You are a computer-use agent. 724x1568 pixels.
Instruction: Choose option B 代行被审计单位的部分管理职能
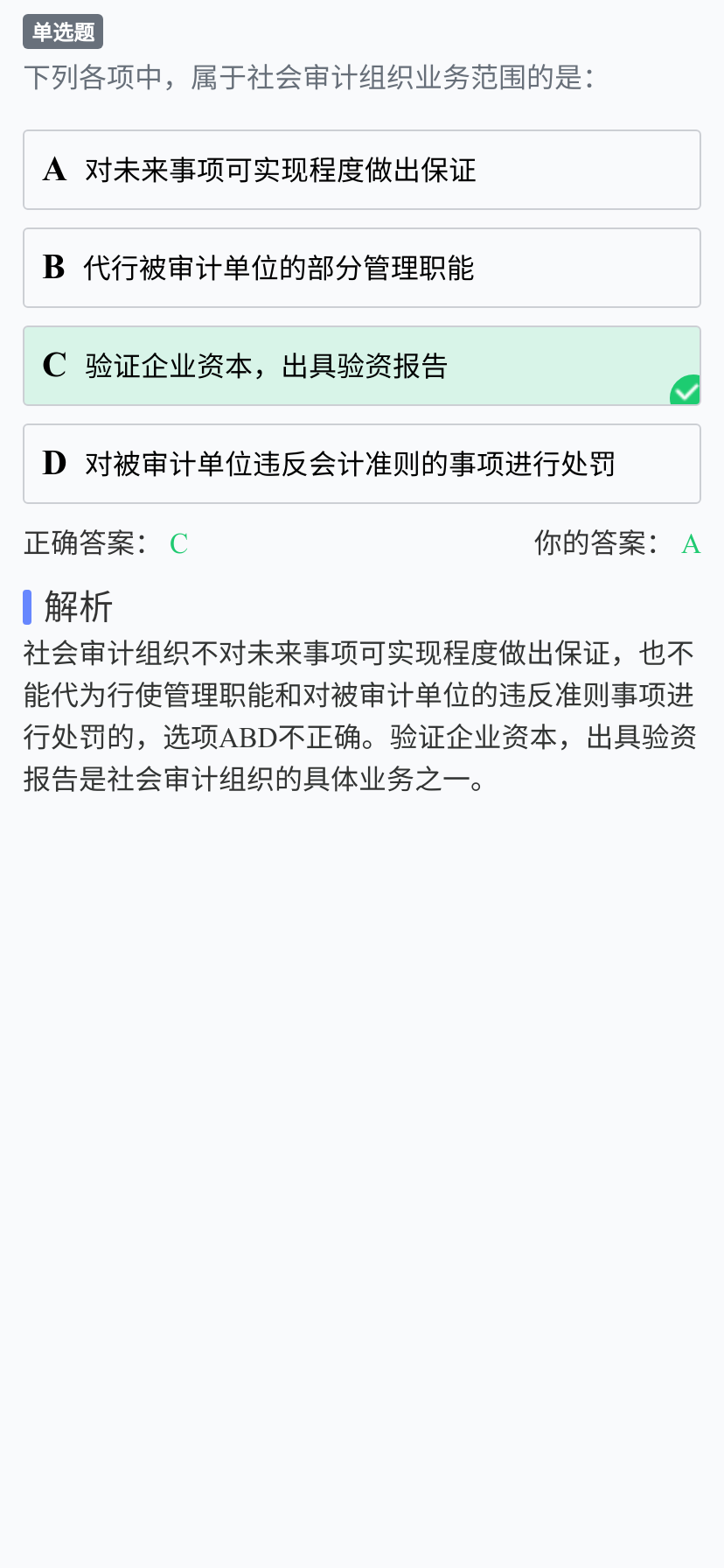[x=362, y=268]
